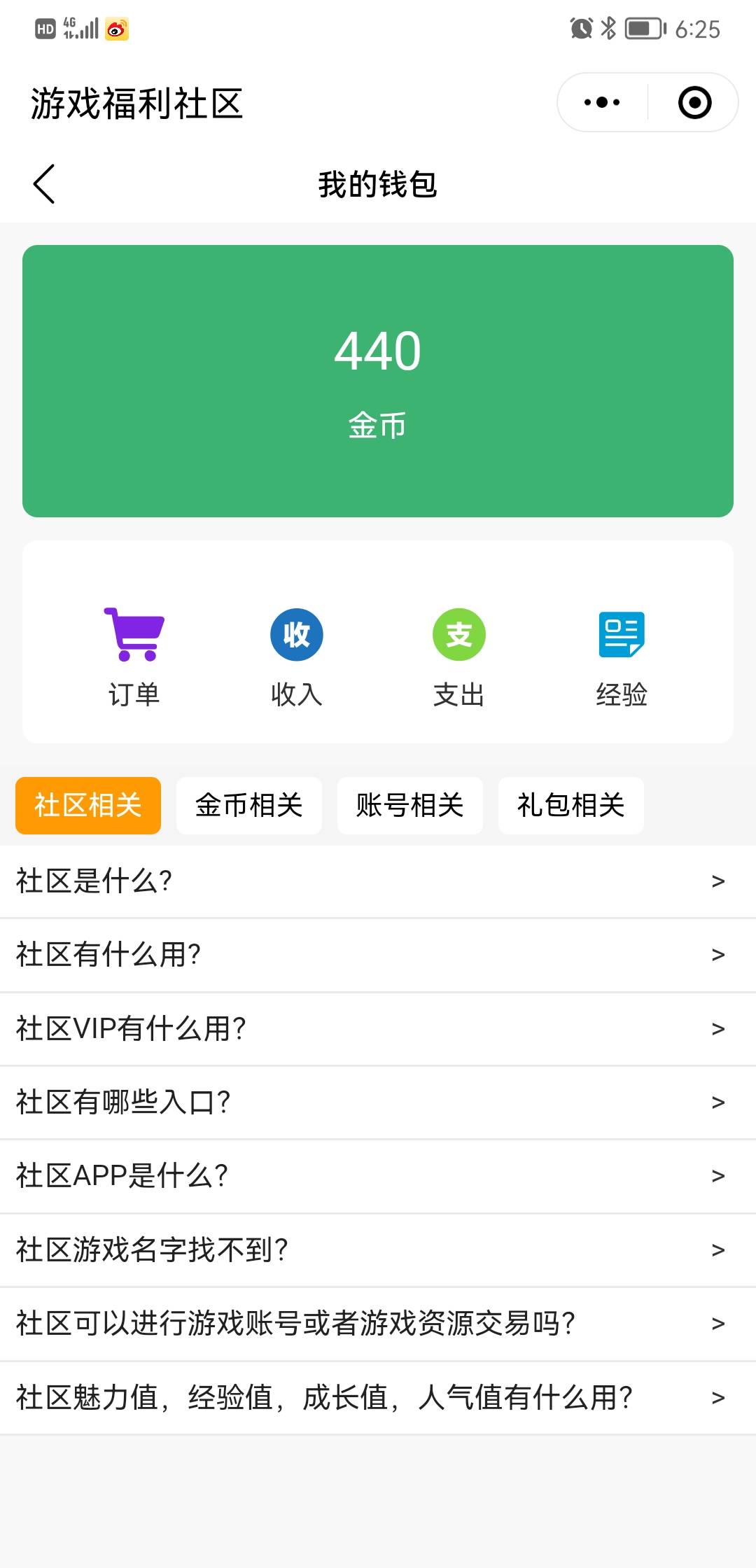The height and width of the screenshot is (1568, 756).
Task: Open the question 社区有什么用?
Action: pyautogui.click(x=378, y=955)
